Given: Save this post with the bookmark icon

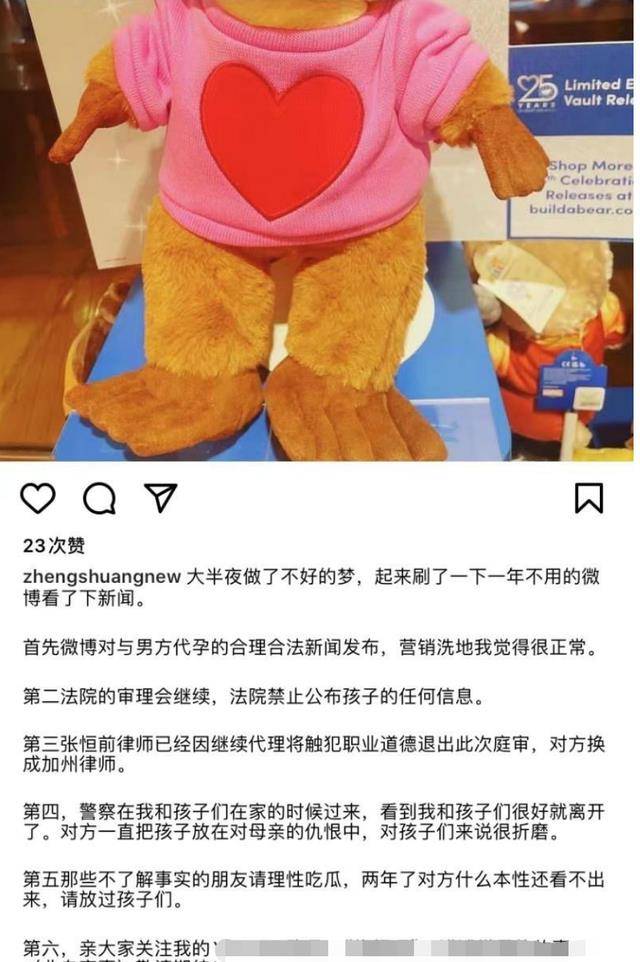Looking at the screenshot, I should 589,497.
